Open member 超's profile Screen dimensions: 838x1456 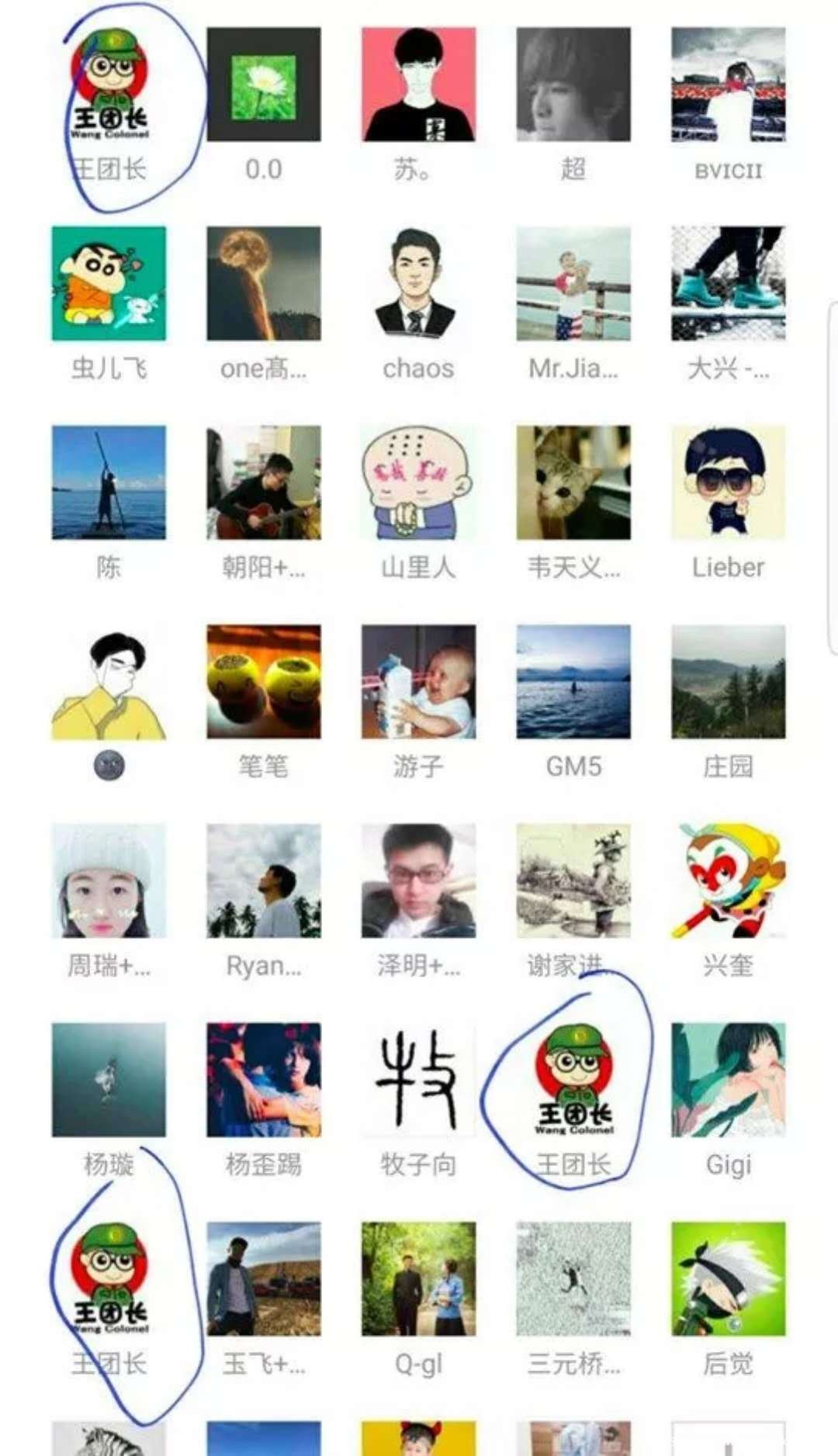pyautogui.click(x=573, y=85)
